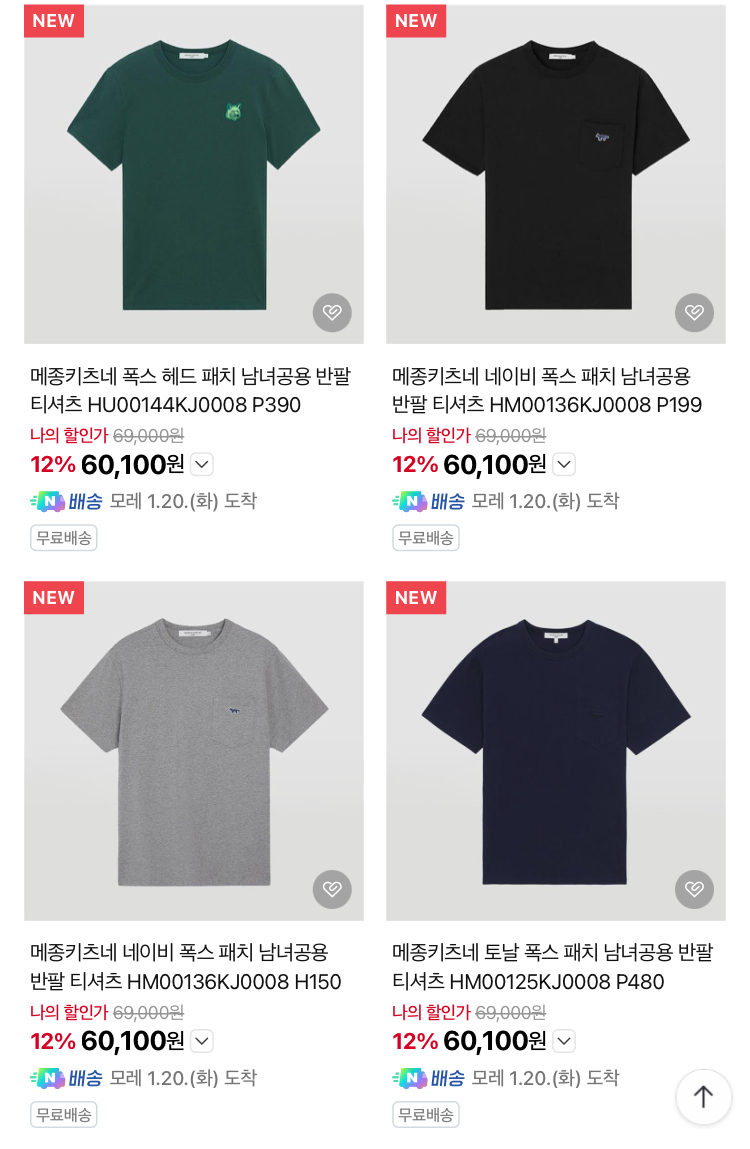Open the black navy fox patch t-shirt image

(x=555, y=175)
